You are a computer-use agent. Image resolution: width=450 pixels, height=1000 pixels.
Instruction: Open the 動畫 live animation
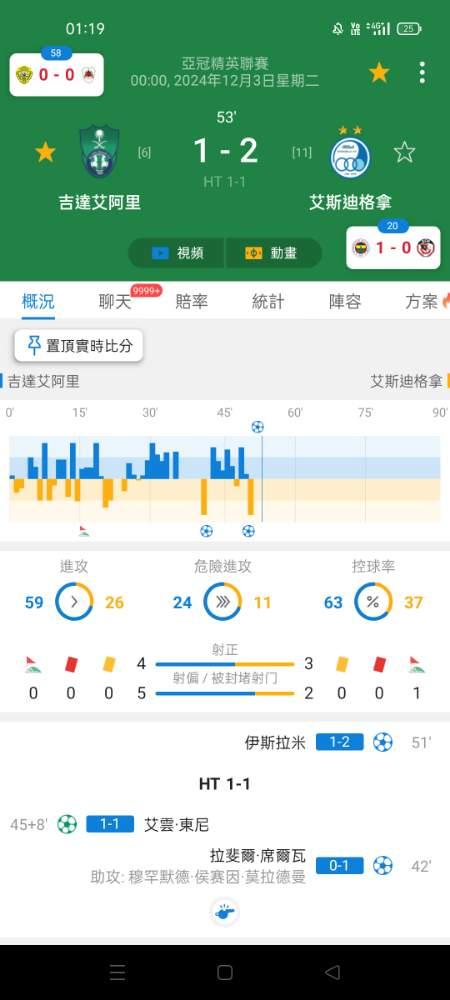273,253
